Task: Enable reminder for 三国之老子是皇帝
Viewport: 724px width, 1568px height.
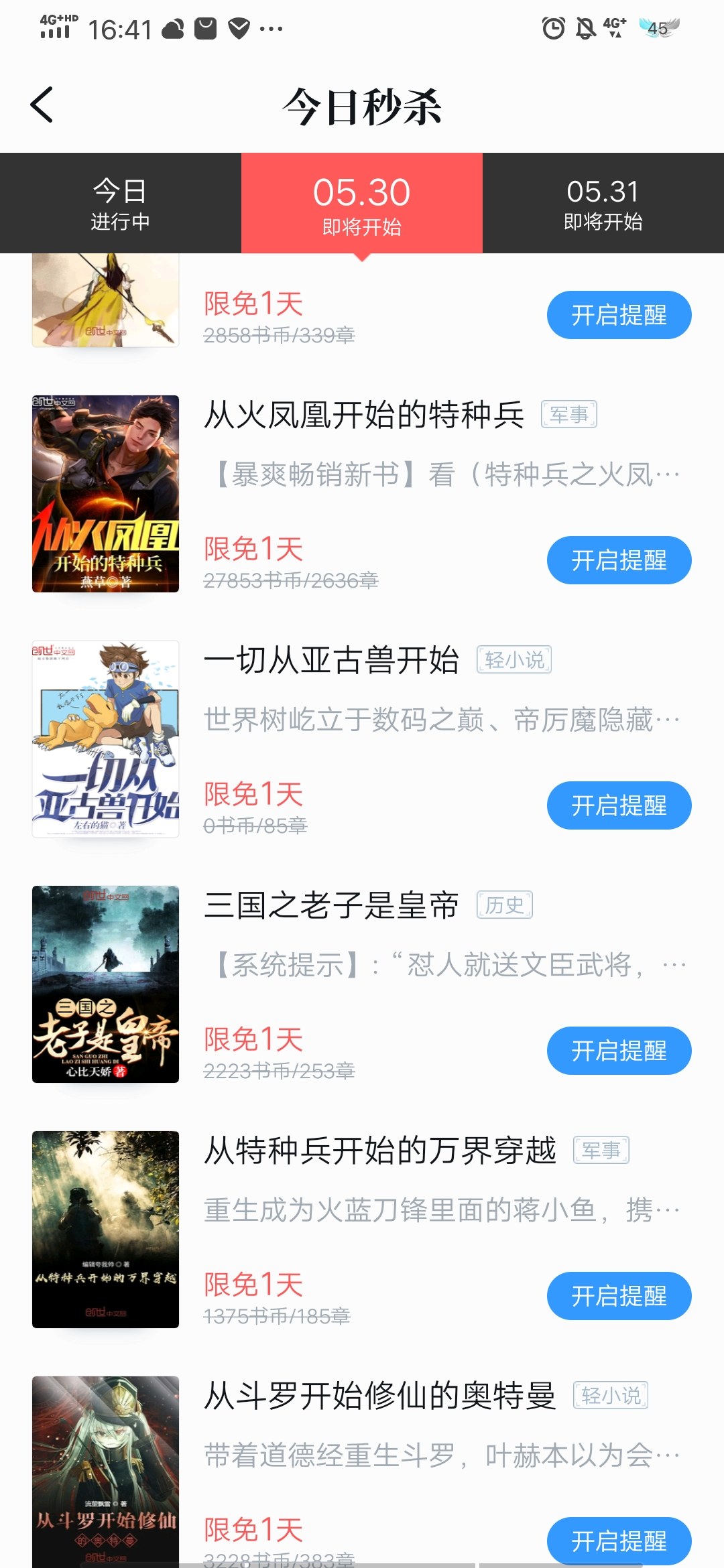Action: click(619, 1051)
